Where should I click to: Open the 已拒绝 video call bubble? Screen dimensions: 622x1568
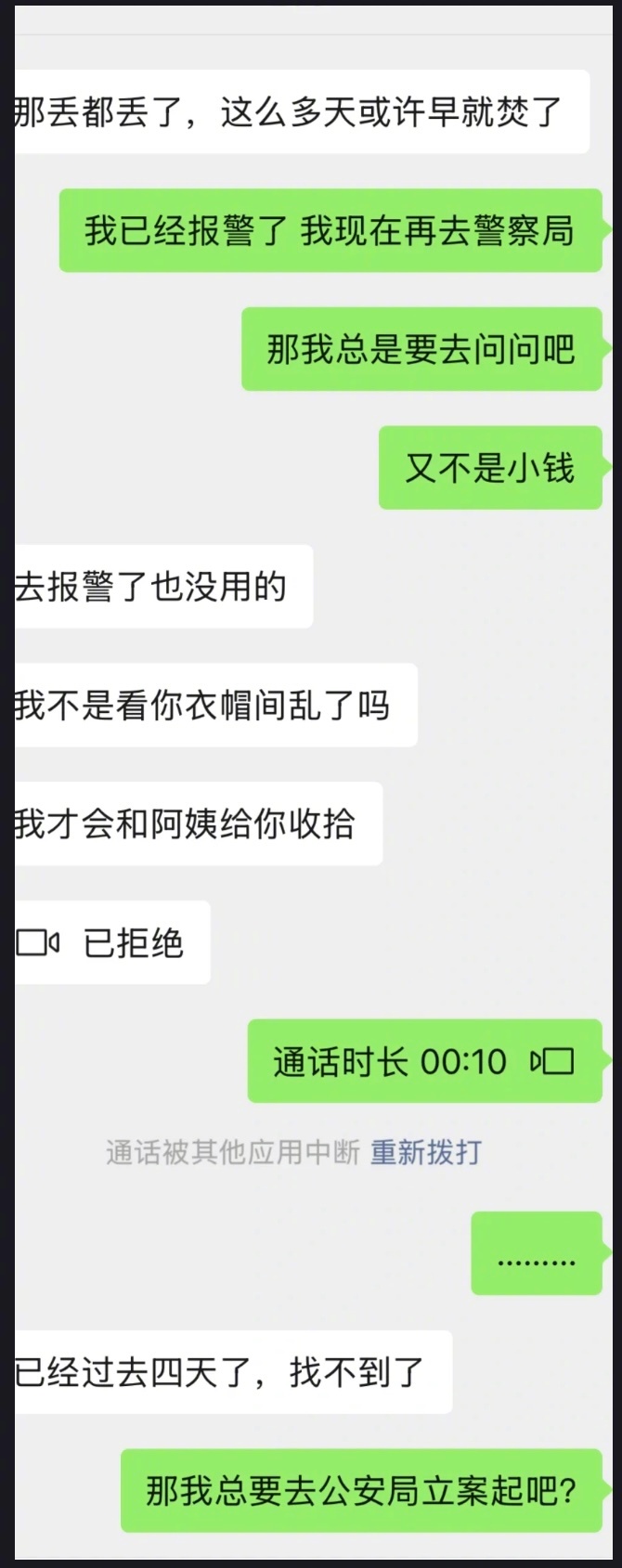[x=111, y=942]
